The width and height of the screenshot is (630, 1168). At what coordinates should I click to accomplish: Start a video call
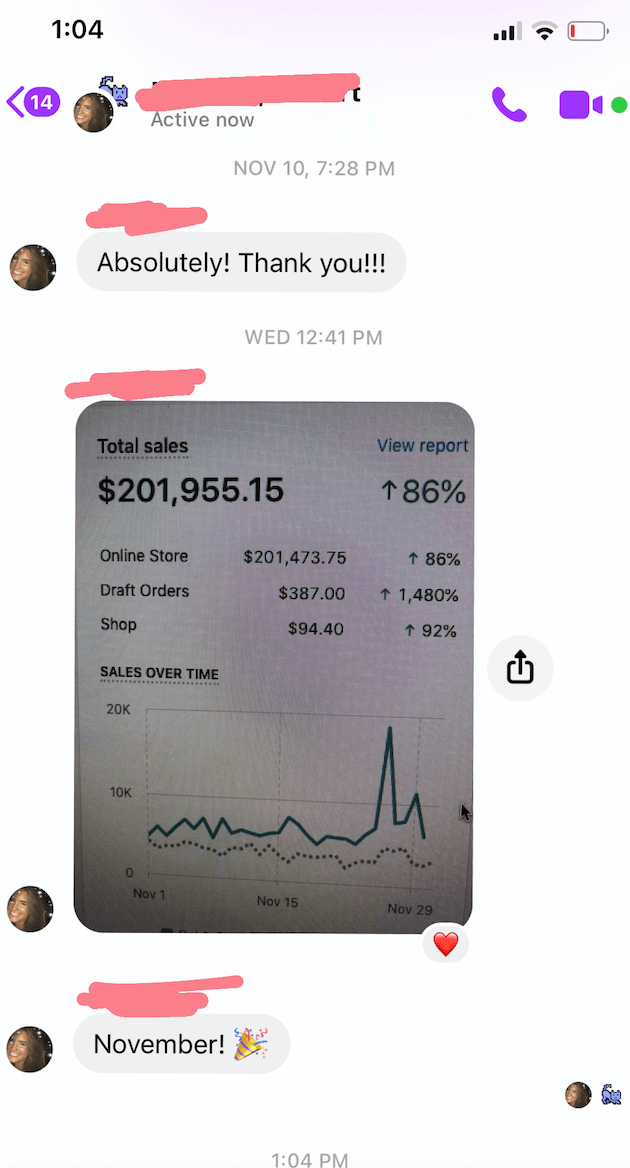coord(581,104)
